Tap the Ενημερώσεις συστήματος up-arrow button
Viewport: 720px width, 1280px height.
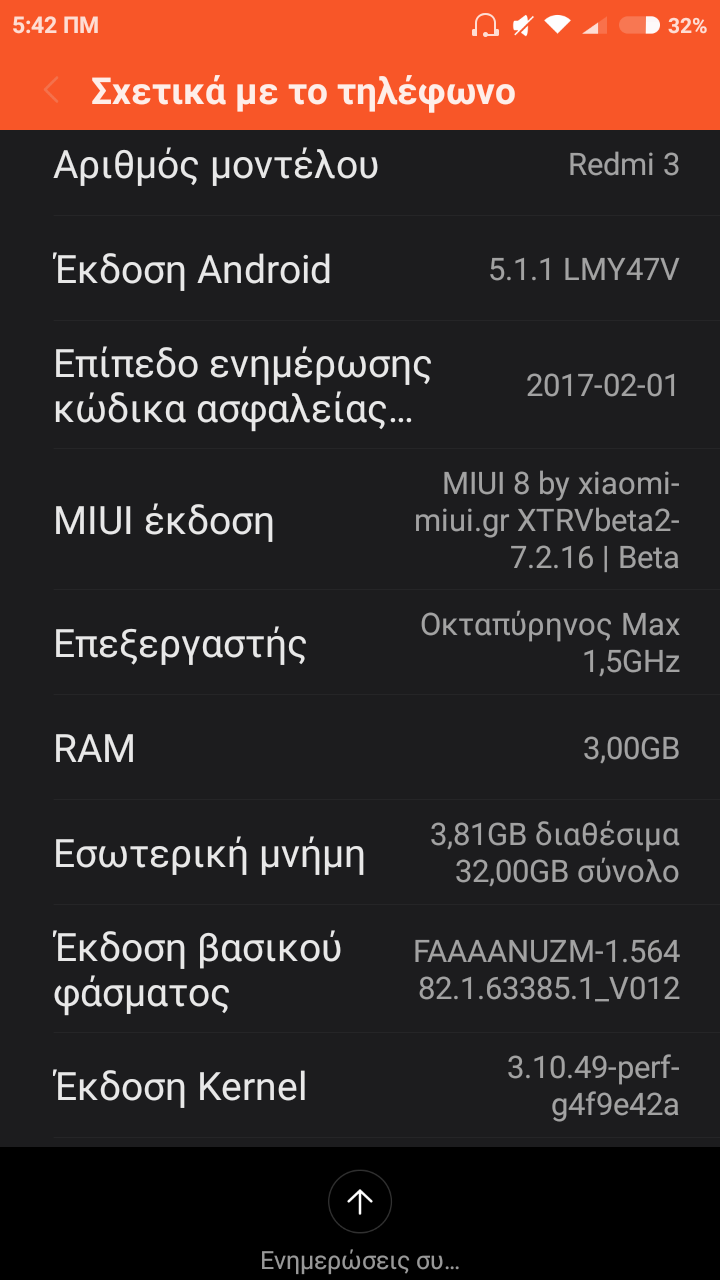pos(360,1202)
